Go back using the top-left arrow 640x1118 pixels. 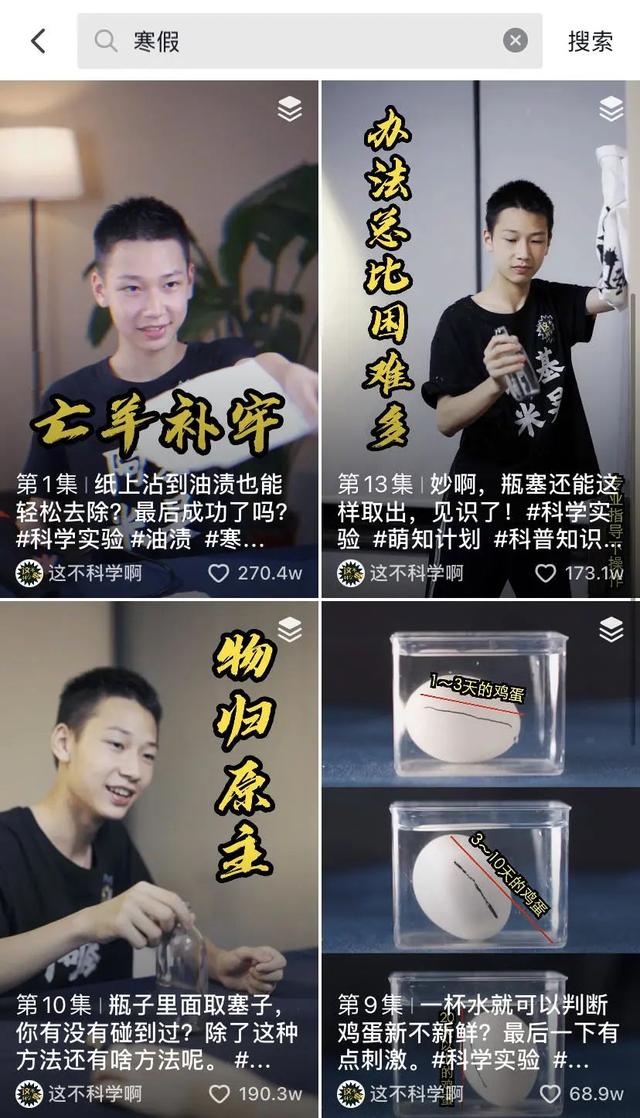[x=38, y=41]
